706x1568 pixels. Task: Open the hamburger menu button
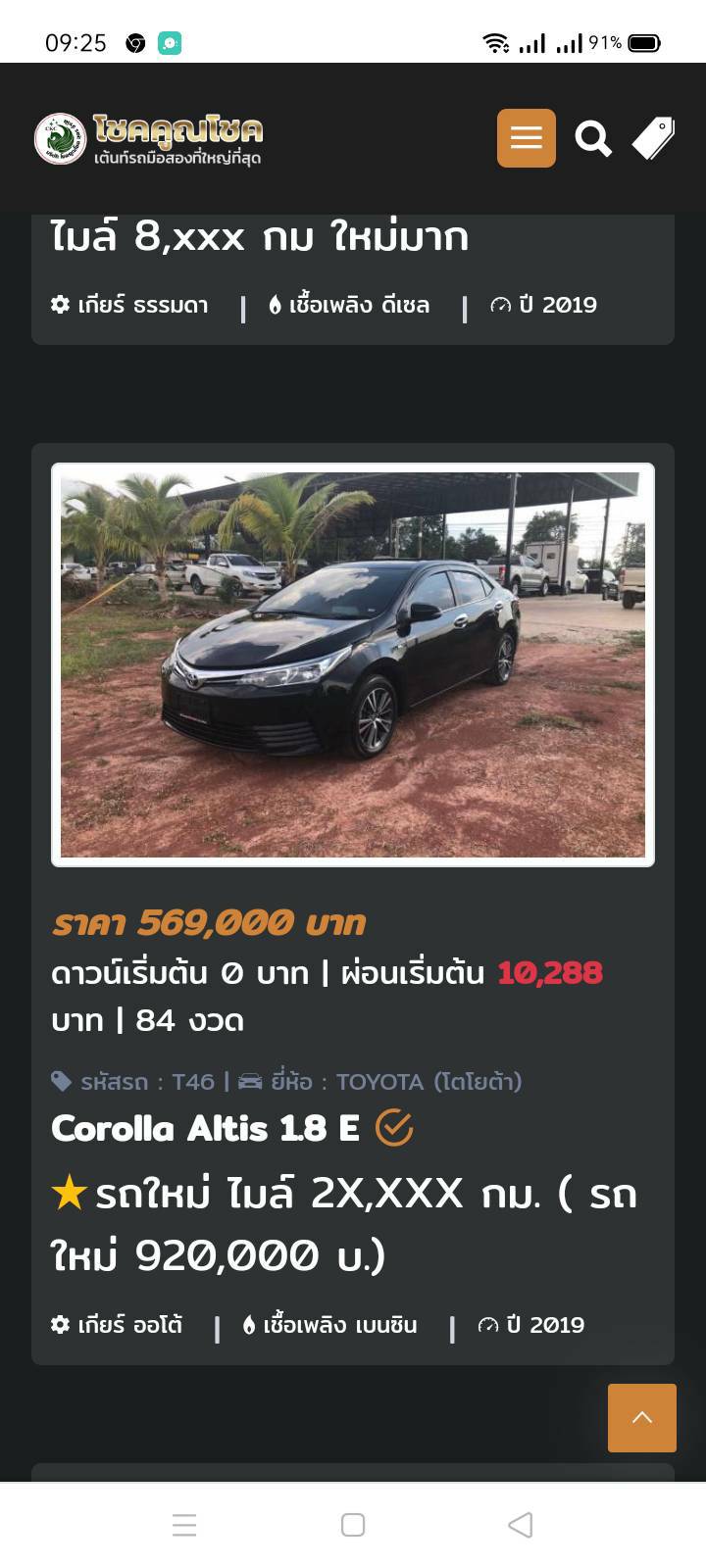point(526,138)
